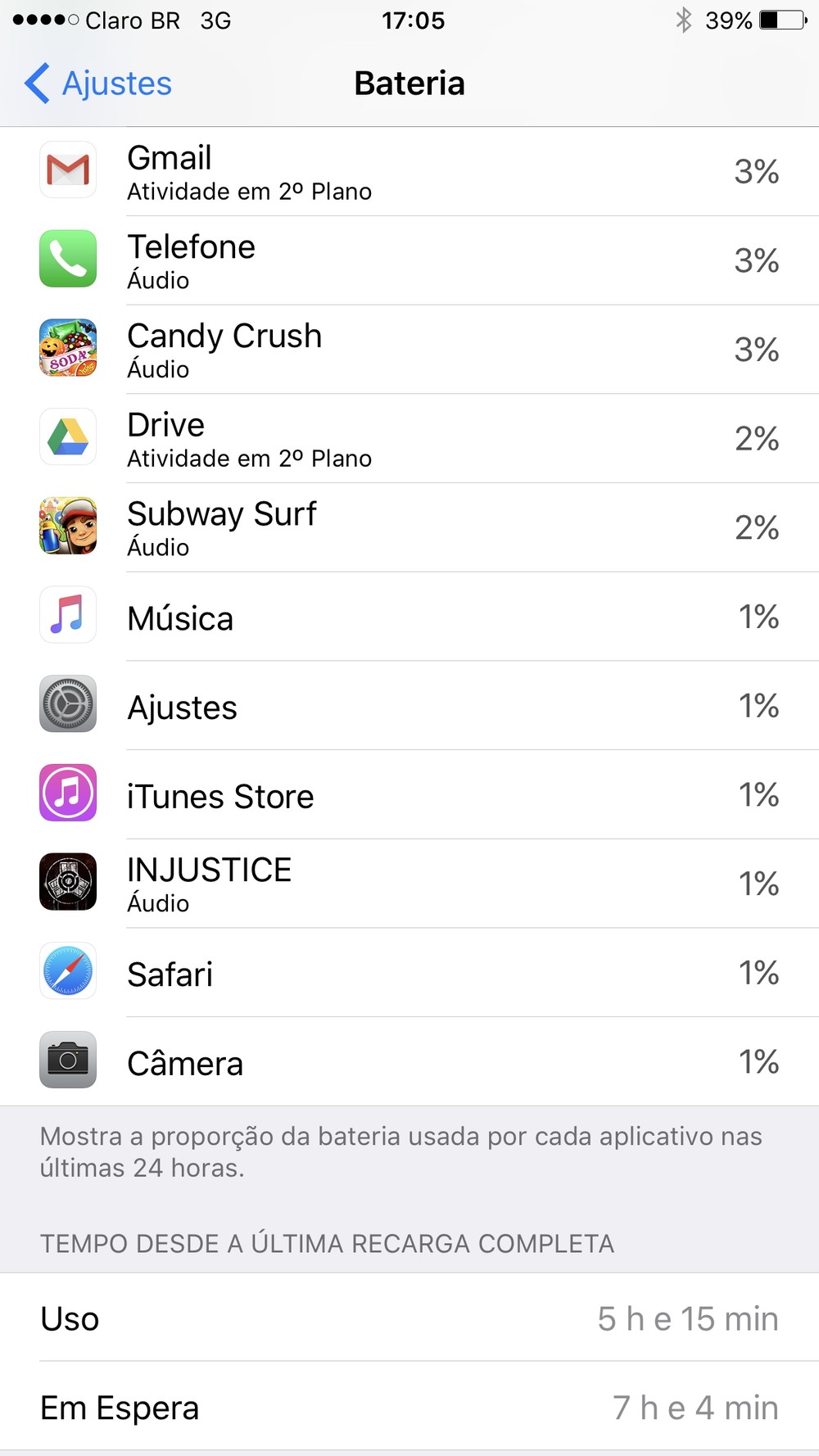This screenshot has height=1456, width=819.
Task: Tap the Subway Surf usage row
Action: (409, 527)
